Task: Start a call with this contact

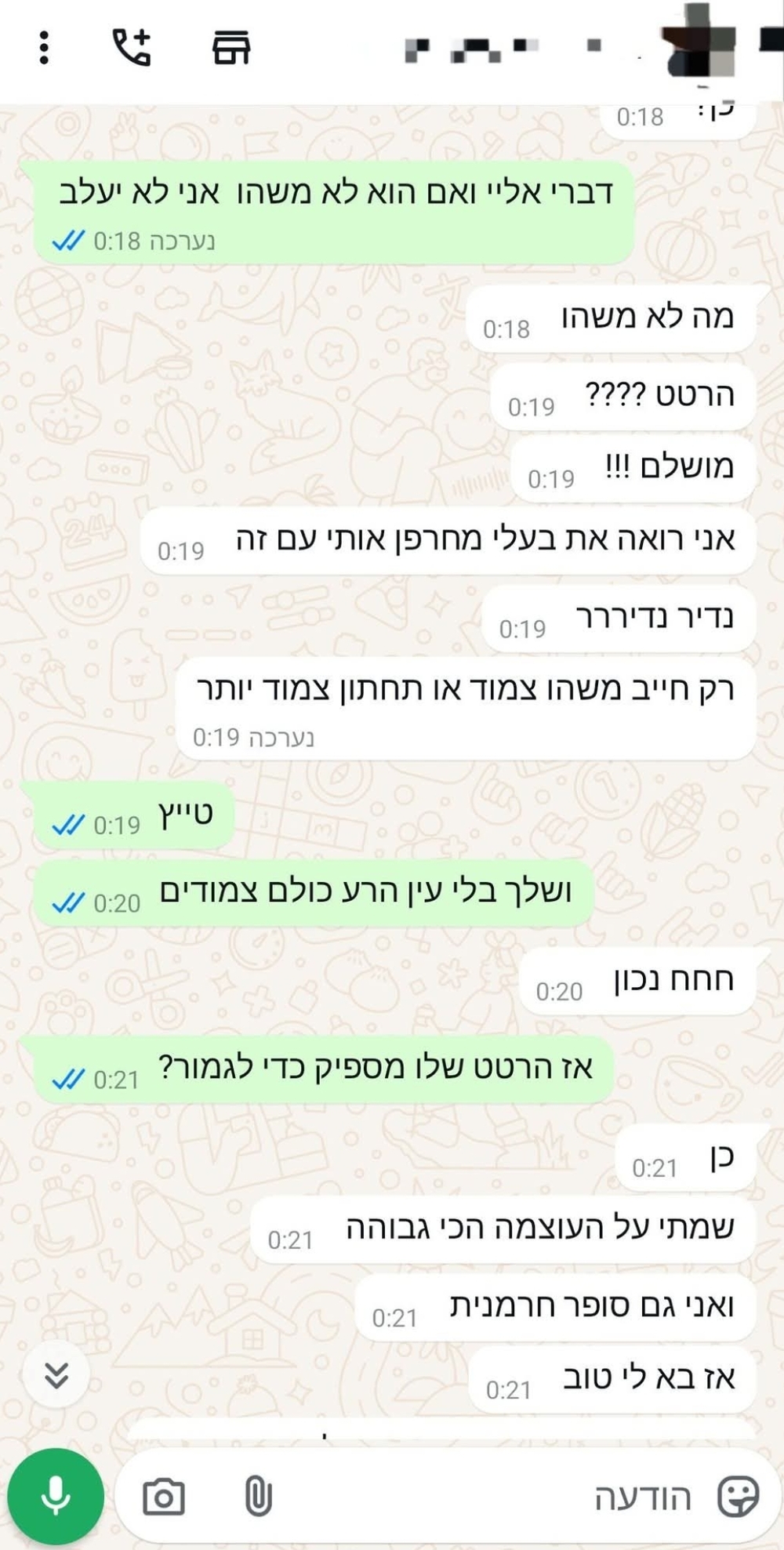Action: tap(131, 47)
